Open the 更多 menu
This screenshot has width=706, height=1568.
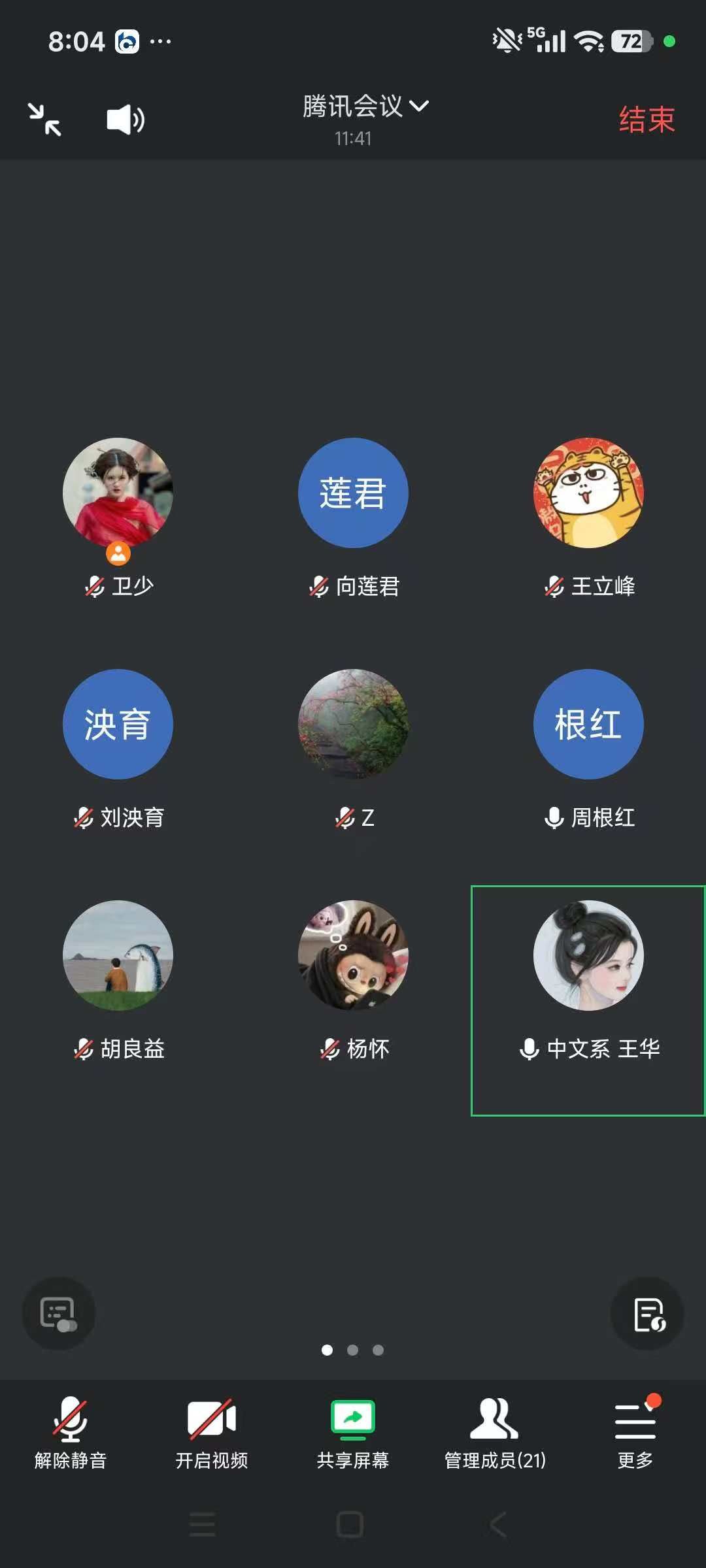click(x=635, y=1432)
